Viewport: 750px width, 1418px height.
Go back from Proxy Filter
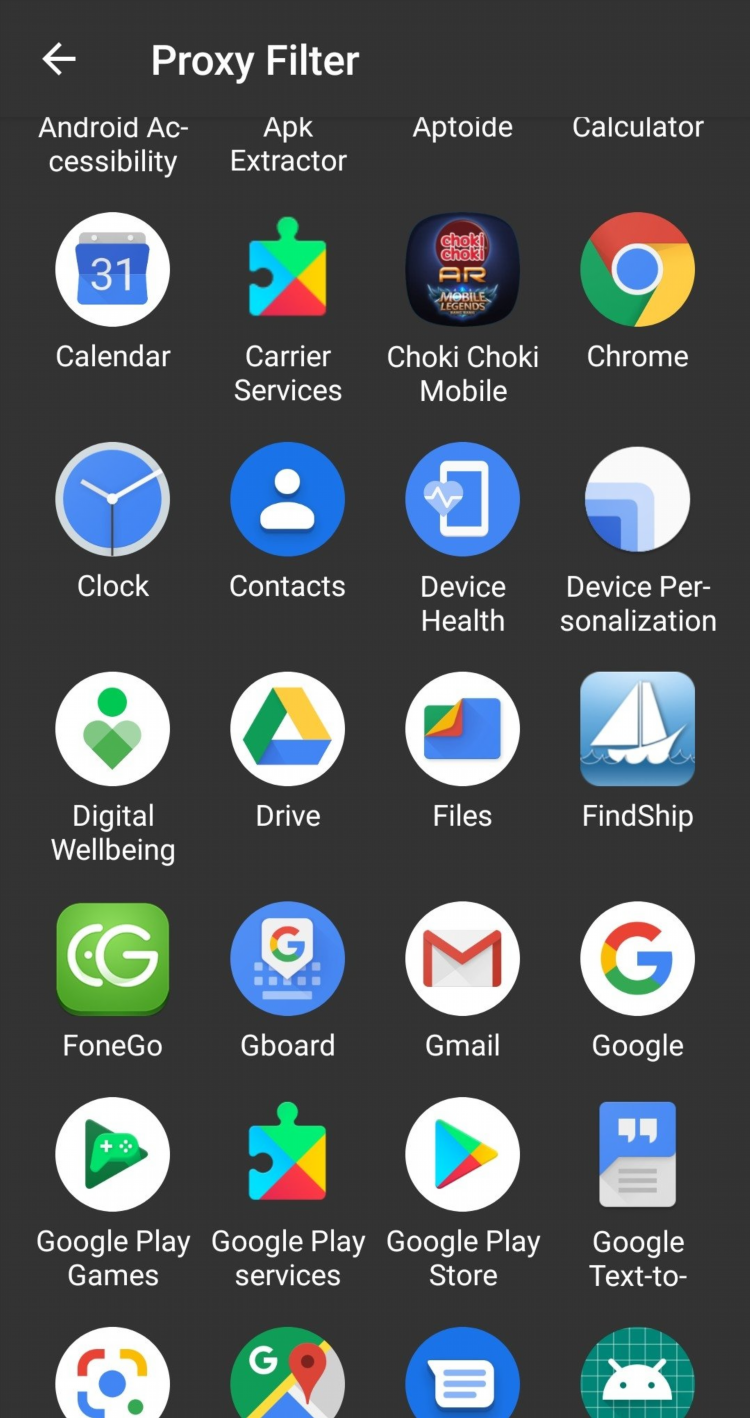click(x=59, y=60)
